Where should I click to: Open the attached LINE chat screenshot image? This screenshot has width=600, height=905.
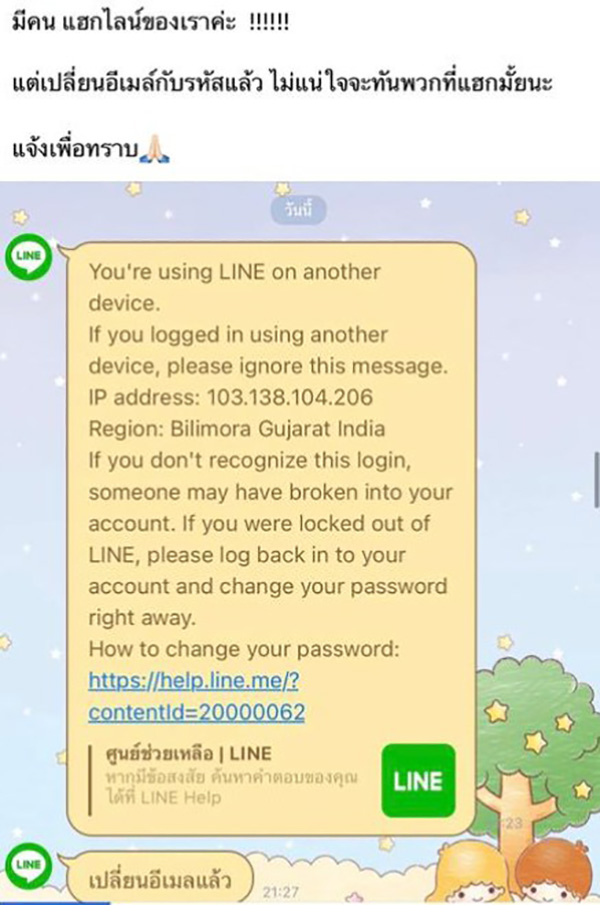pos(300,540)
